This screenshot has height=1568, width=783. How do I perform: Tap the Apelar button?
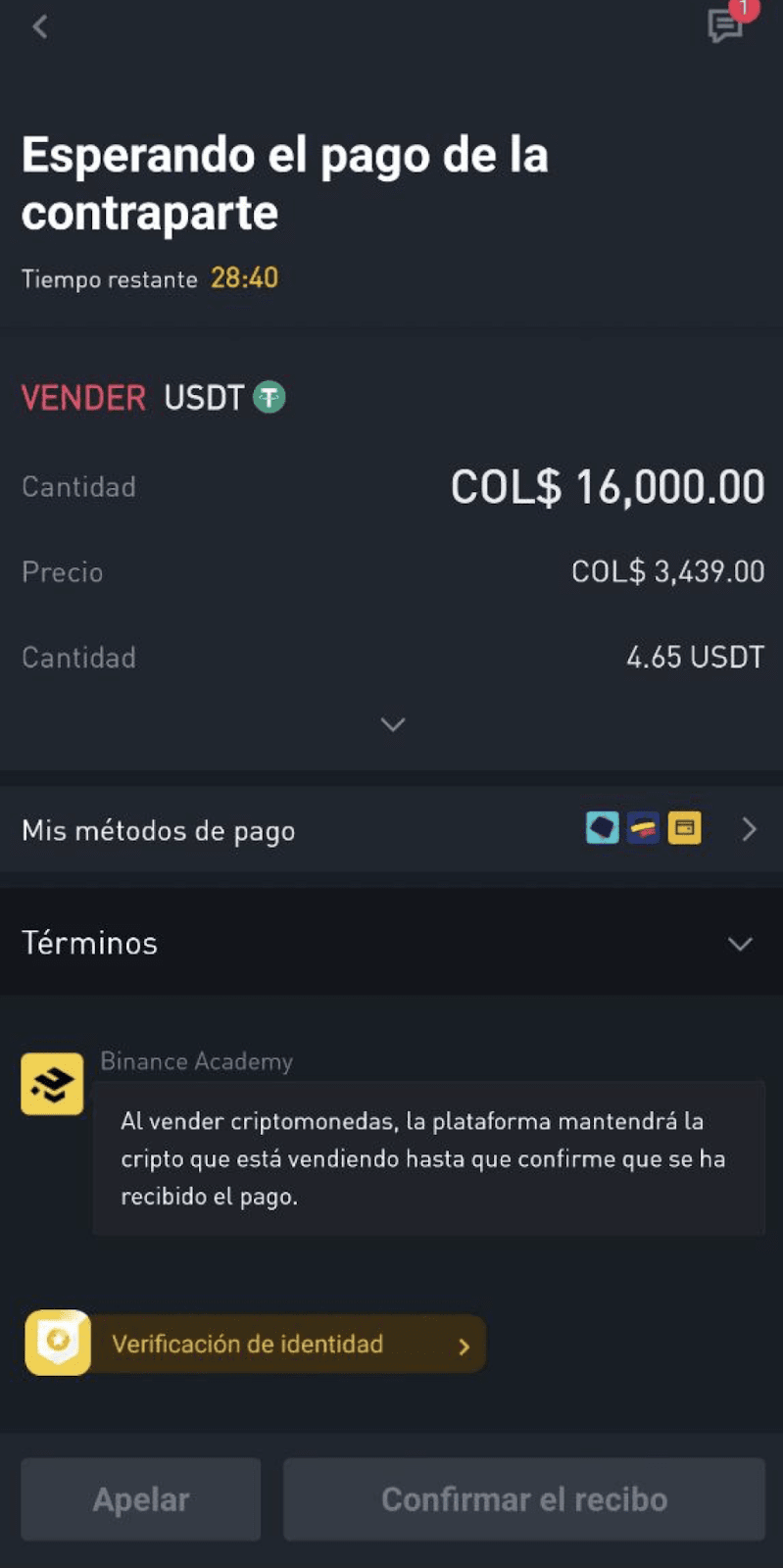(141, 1498)
